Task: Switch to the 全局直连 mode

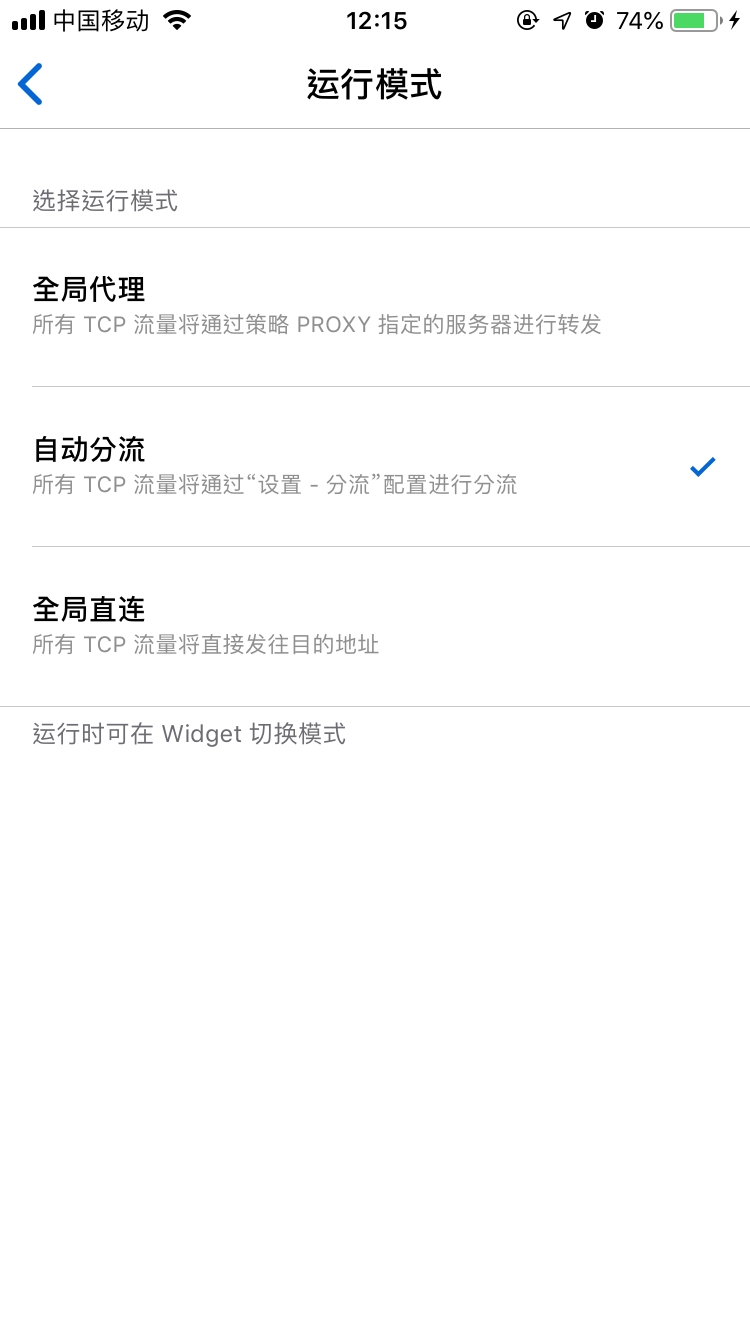Action: 375,626
